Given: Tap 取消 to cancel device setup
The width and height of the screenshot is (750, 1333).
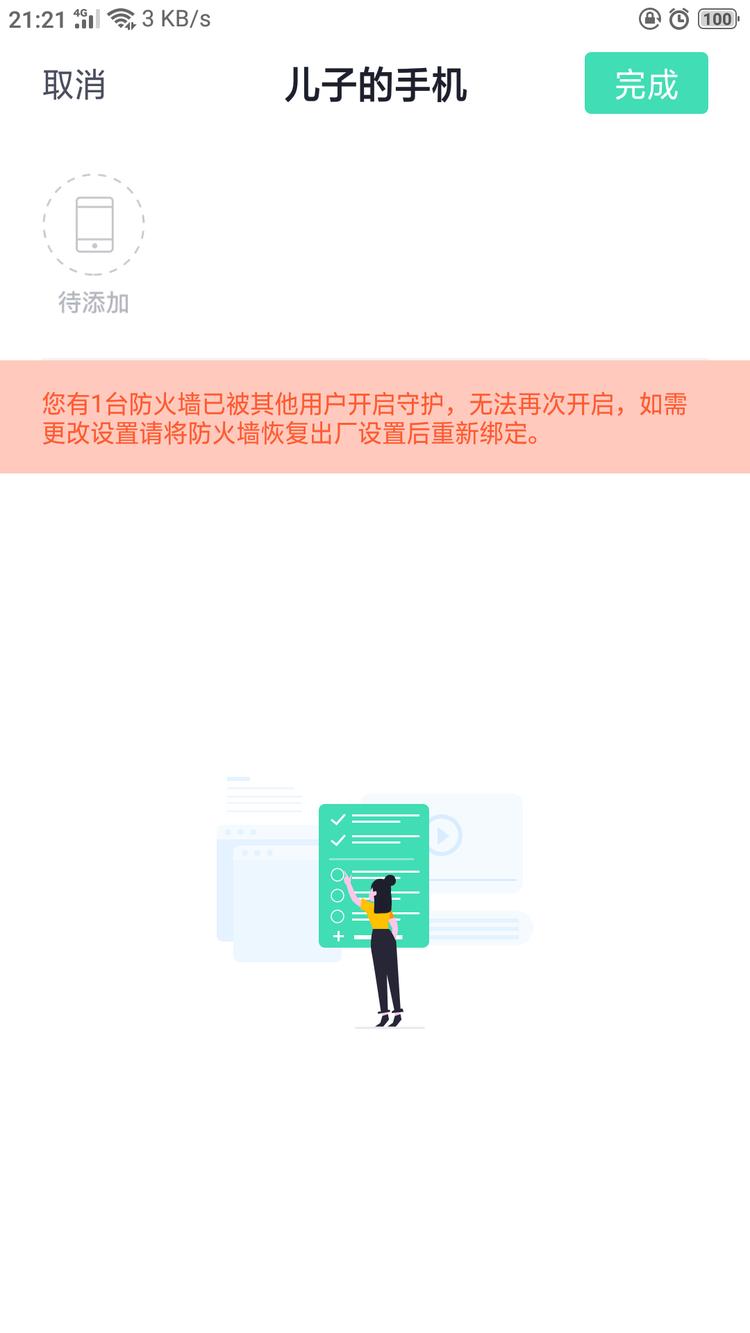Looking at the screenshot, I should [x=73, y=86].
